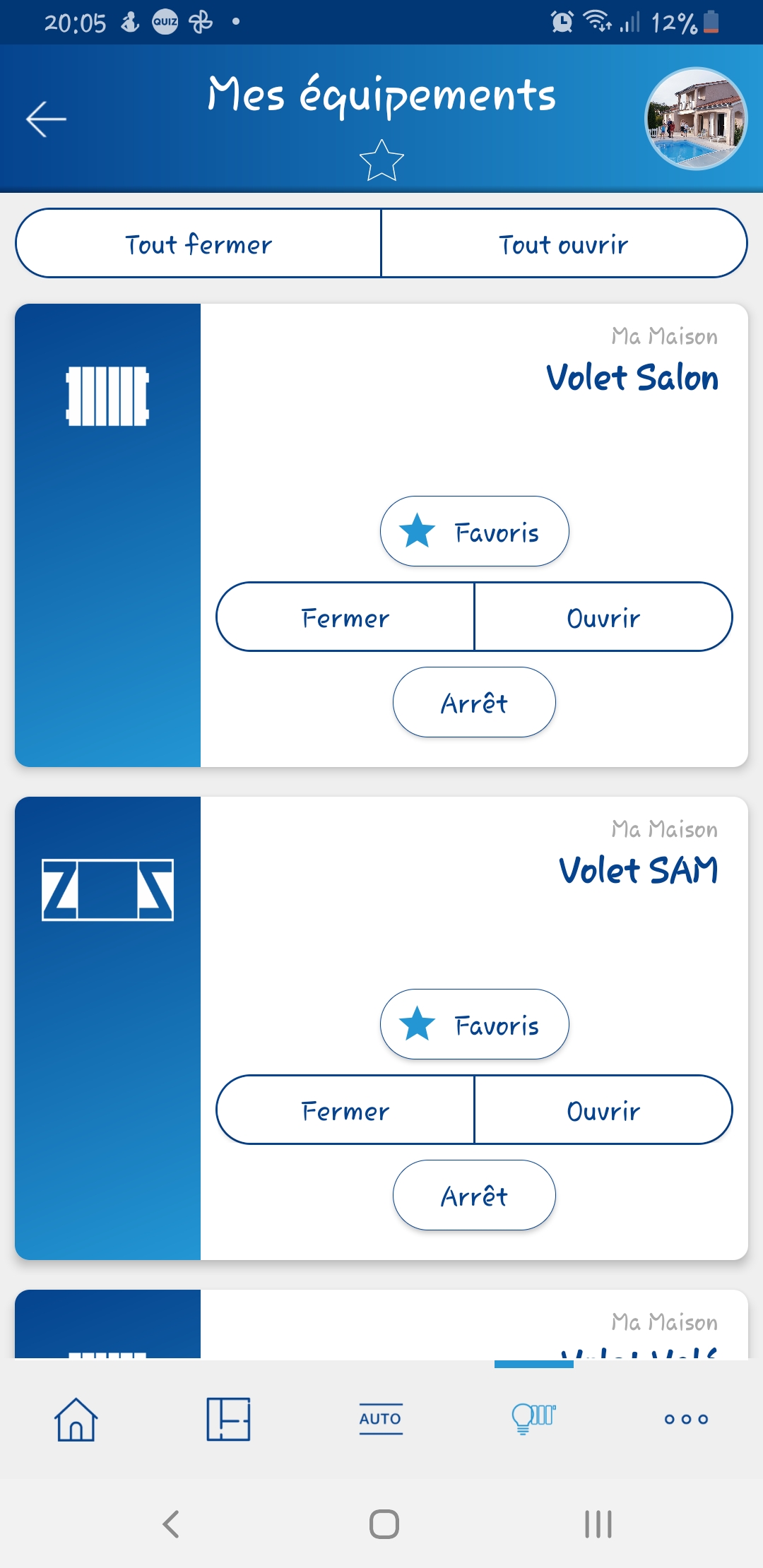Screen dimensions: 763x1568
Task: Select the equipment bulb tab
Action: (533, 1419)
